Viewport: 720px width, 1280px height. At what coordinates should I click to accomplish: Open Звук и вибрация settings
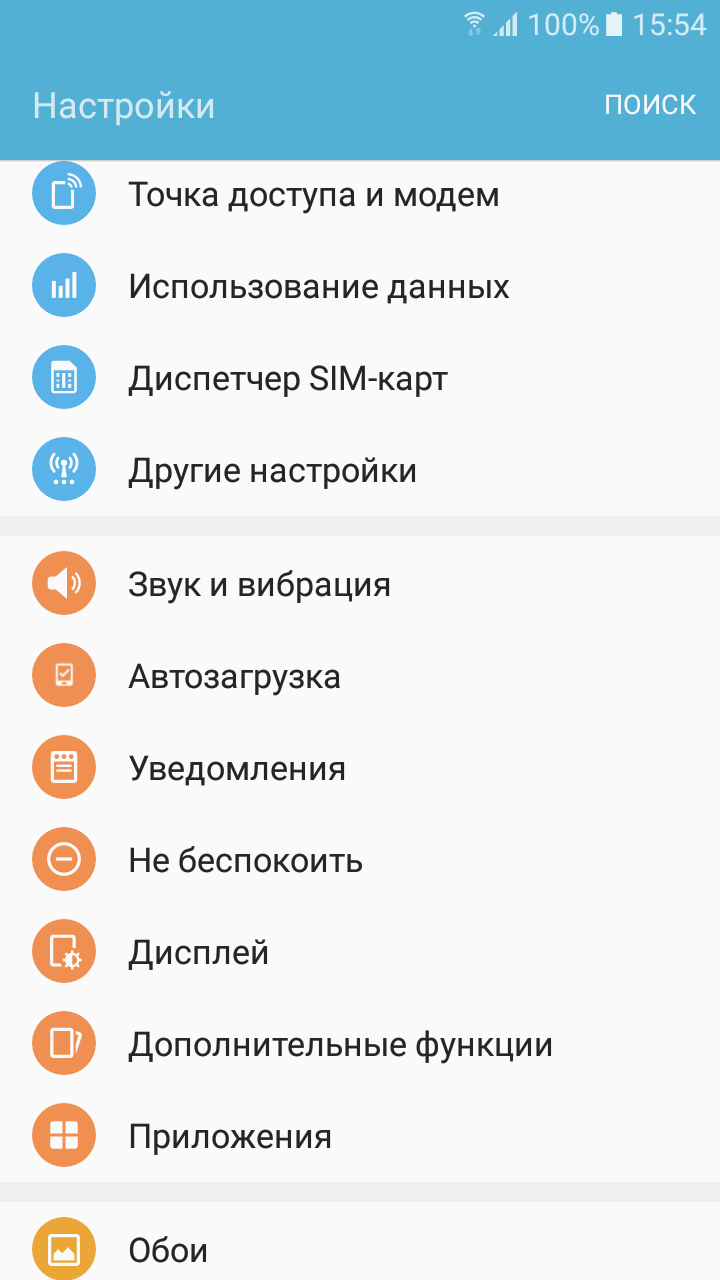(259, 585)
